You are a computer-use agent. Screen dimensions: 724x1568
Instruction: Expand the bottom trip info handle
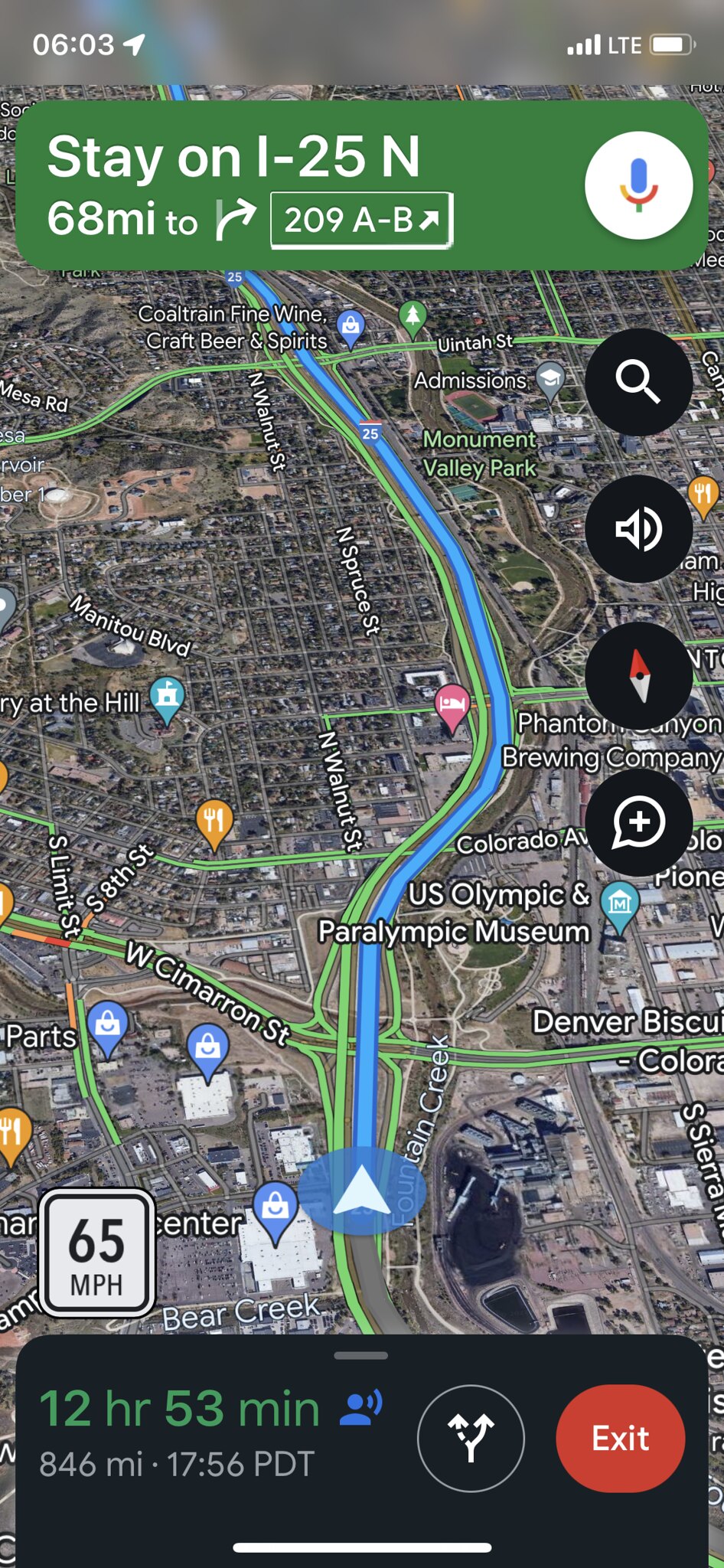[x=361, y=1356]
